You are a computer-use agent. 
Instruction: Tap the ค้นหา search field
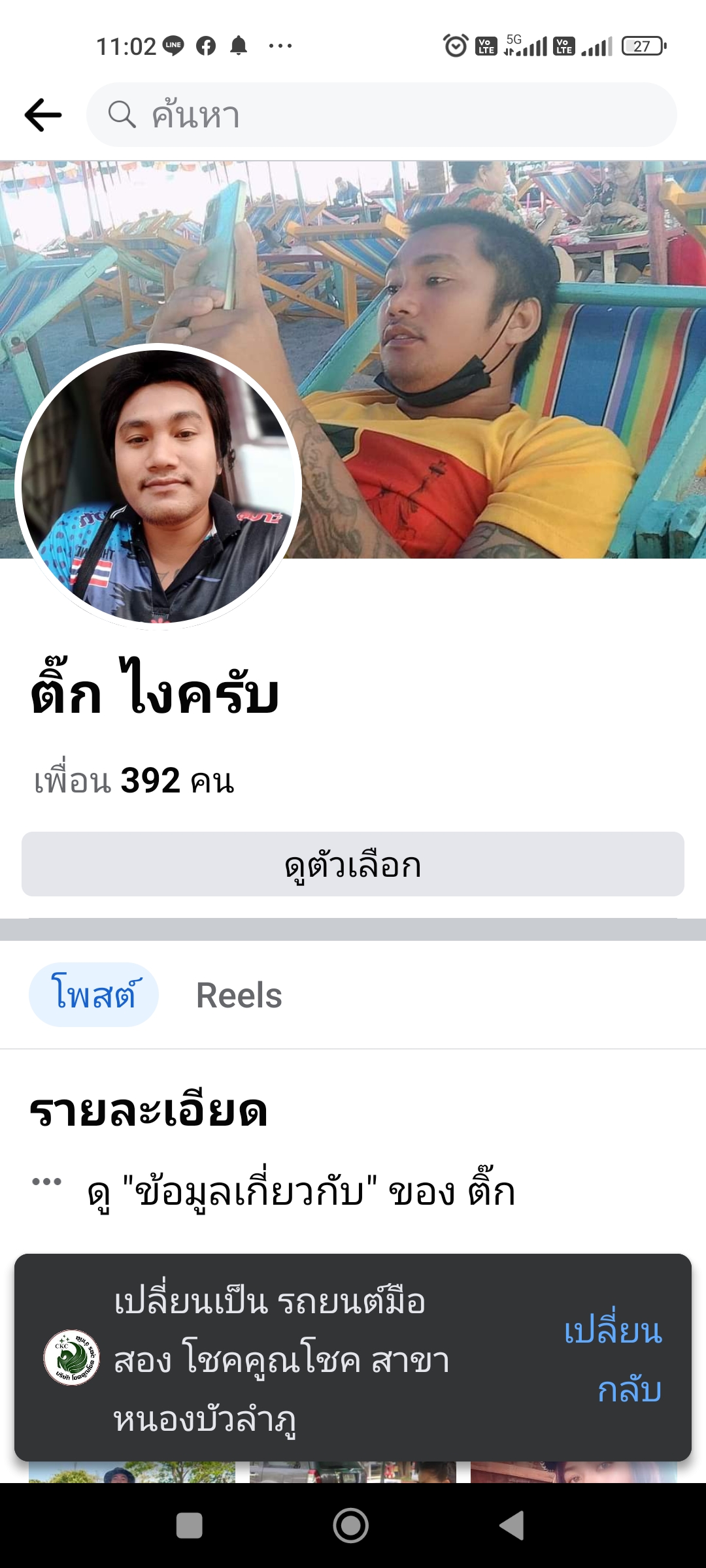click(381, 115)
